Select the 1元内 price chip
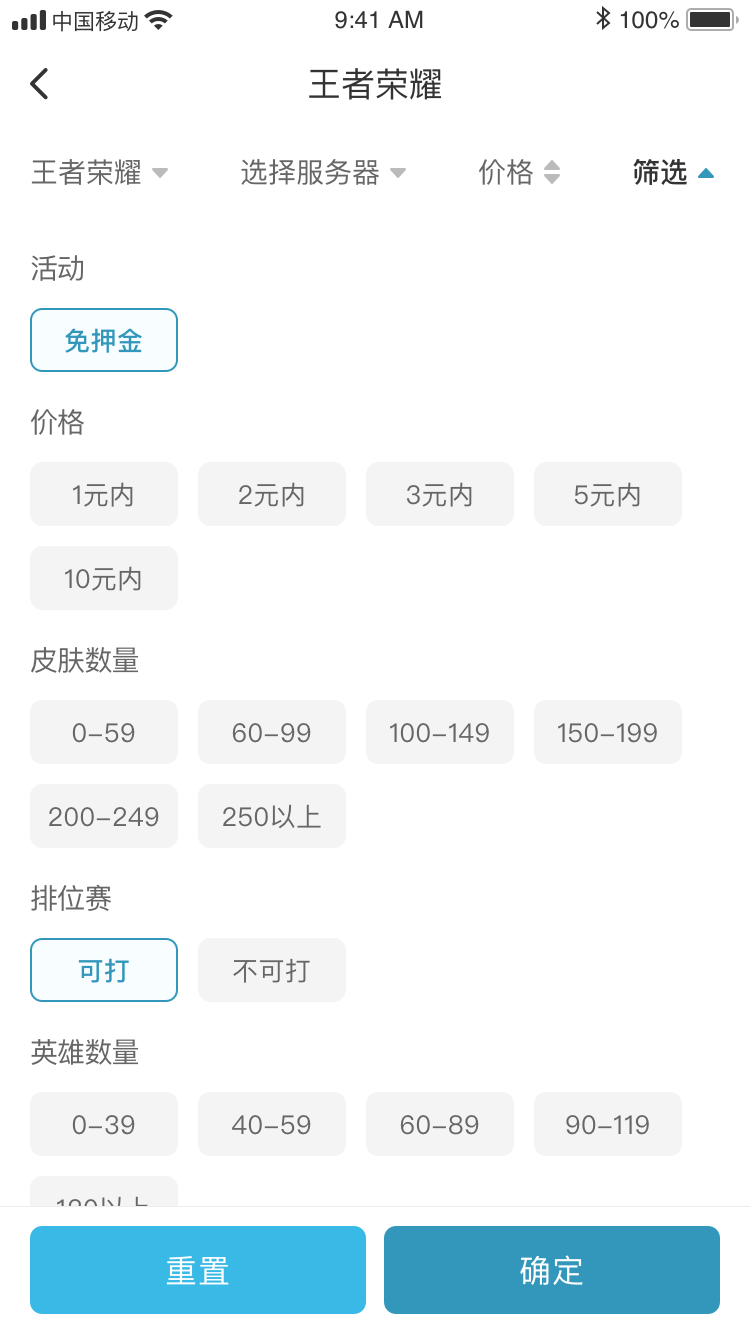The height and width of the screenshot is (1334, 750). (104, 495)
